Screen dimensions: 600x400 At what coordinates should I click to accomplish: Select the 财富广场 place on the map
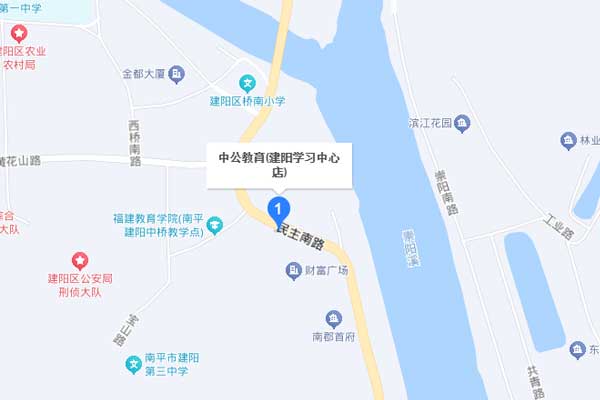294,270
